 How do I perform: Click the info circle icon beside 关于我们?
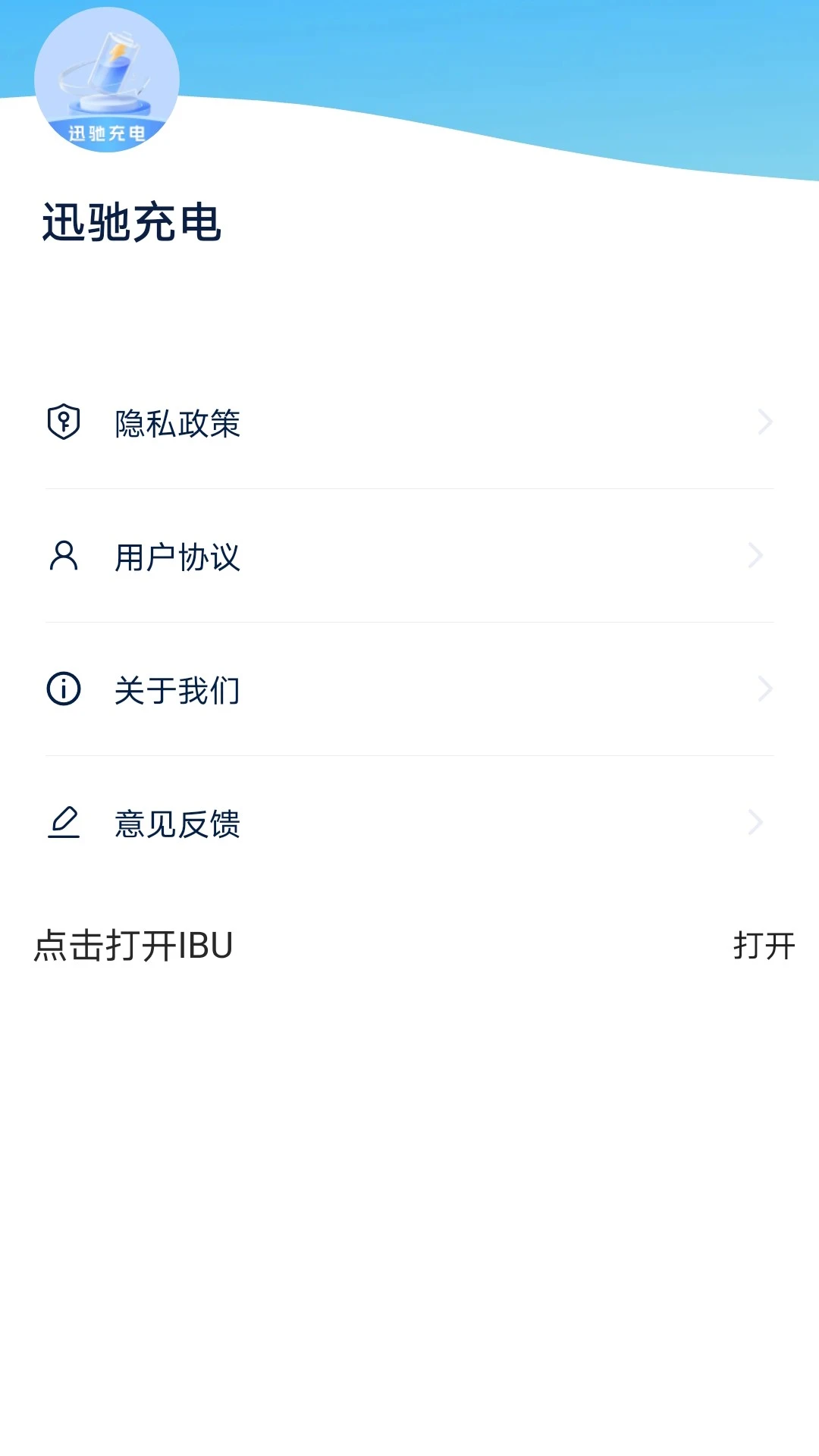point(64,690)
